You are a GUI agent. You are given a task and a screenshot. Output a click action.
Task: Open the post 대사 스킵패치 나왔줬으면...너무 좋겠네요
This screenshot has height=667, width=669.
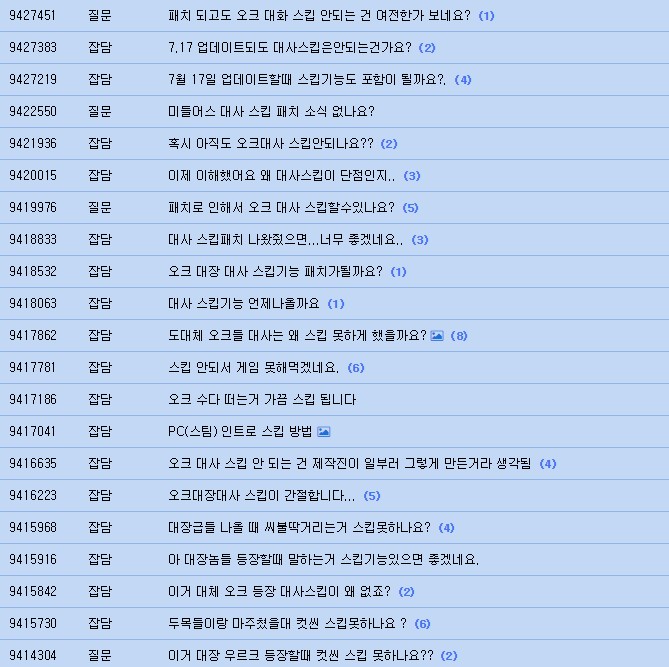point(285,240)
